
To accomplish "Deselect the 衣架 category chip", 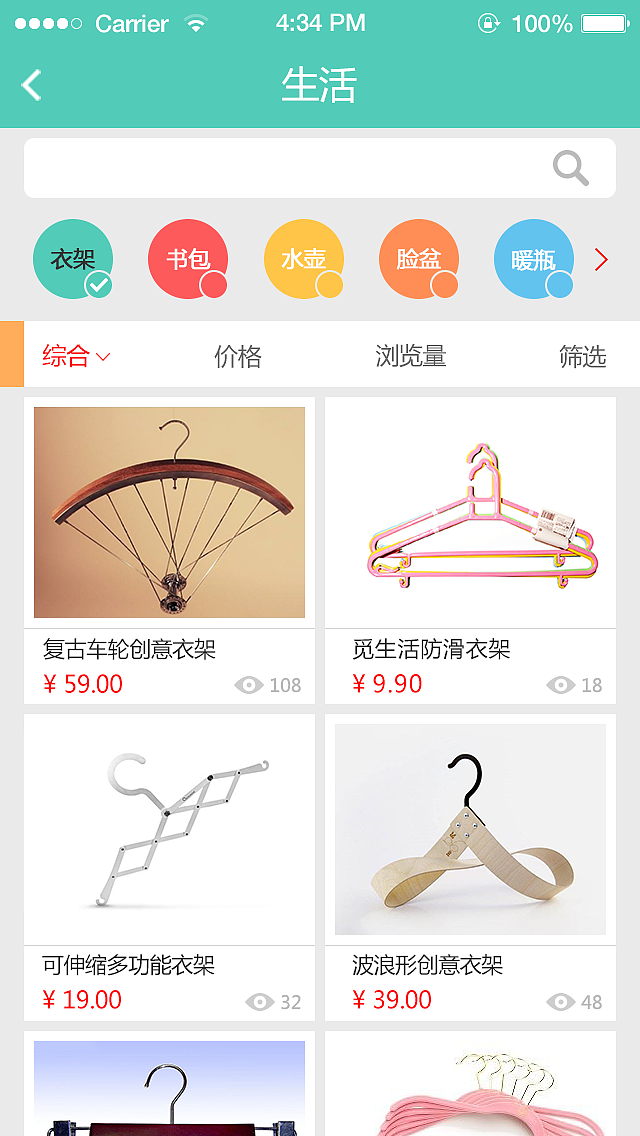I will pyautogui.click(x=73, y=259).
